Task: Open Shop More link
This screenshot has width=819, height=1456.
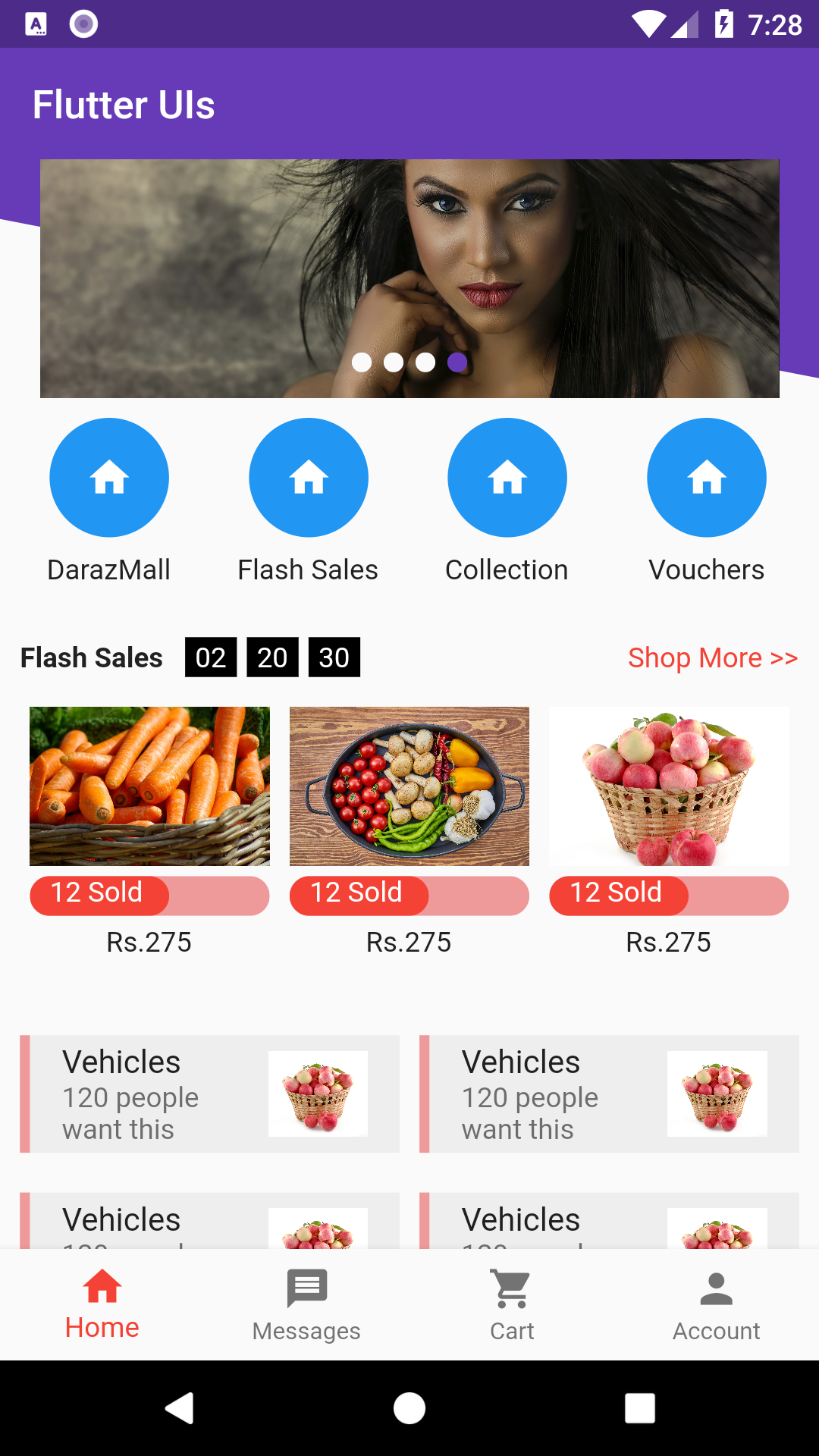Action: pyautogui.click(x=712, y=657)
